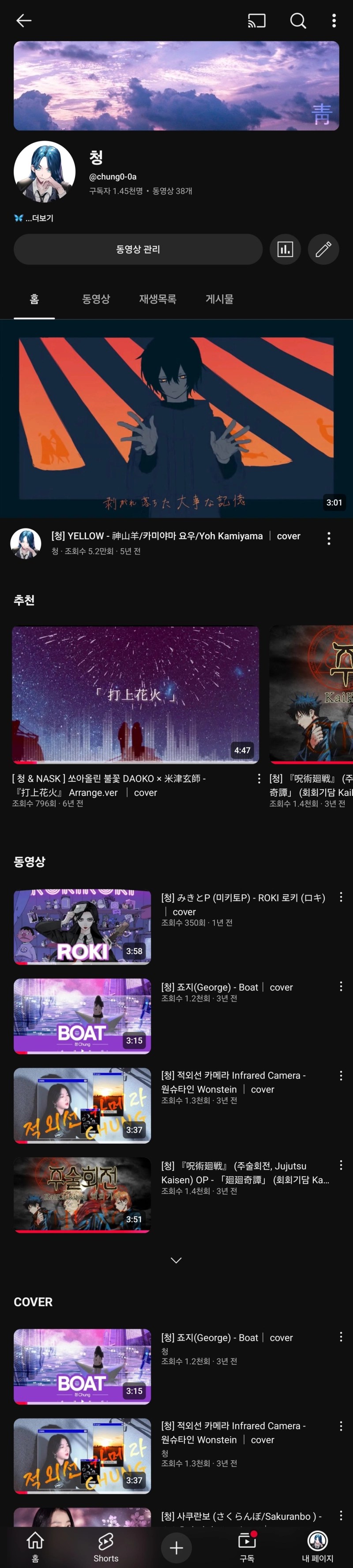Expand the 동영상 list with the down chevron
353x1568 pixels.
(x=176, y=1260)
